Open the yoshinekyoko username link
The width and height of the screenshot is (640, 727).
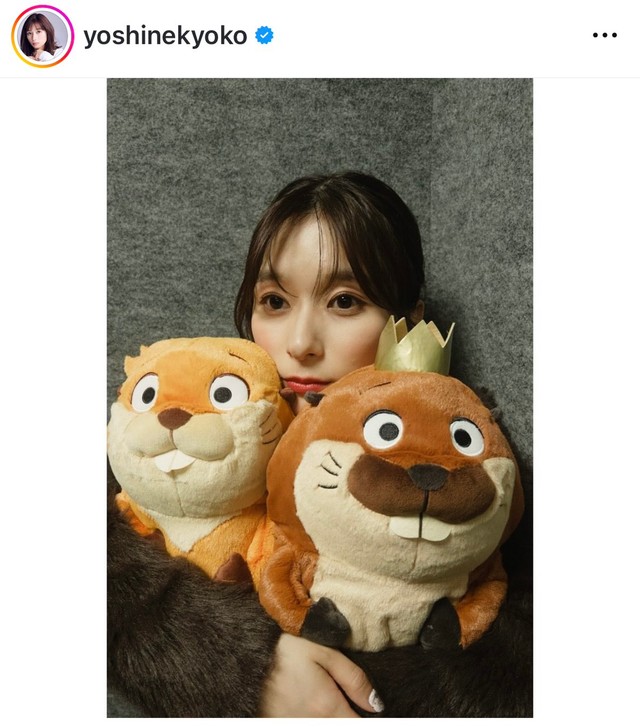coord(165,36)
